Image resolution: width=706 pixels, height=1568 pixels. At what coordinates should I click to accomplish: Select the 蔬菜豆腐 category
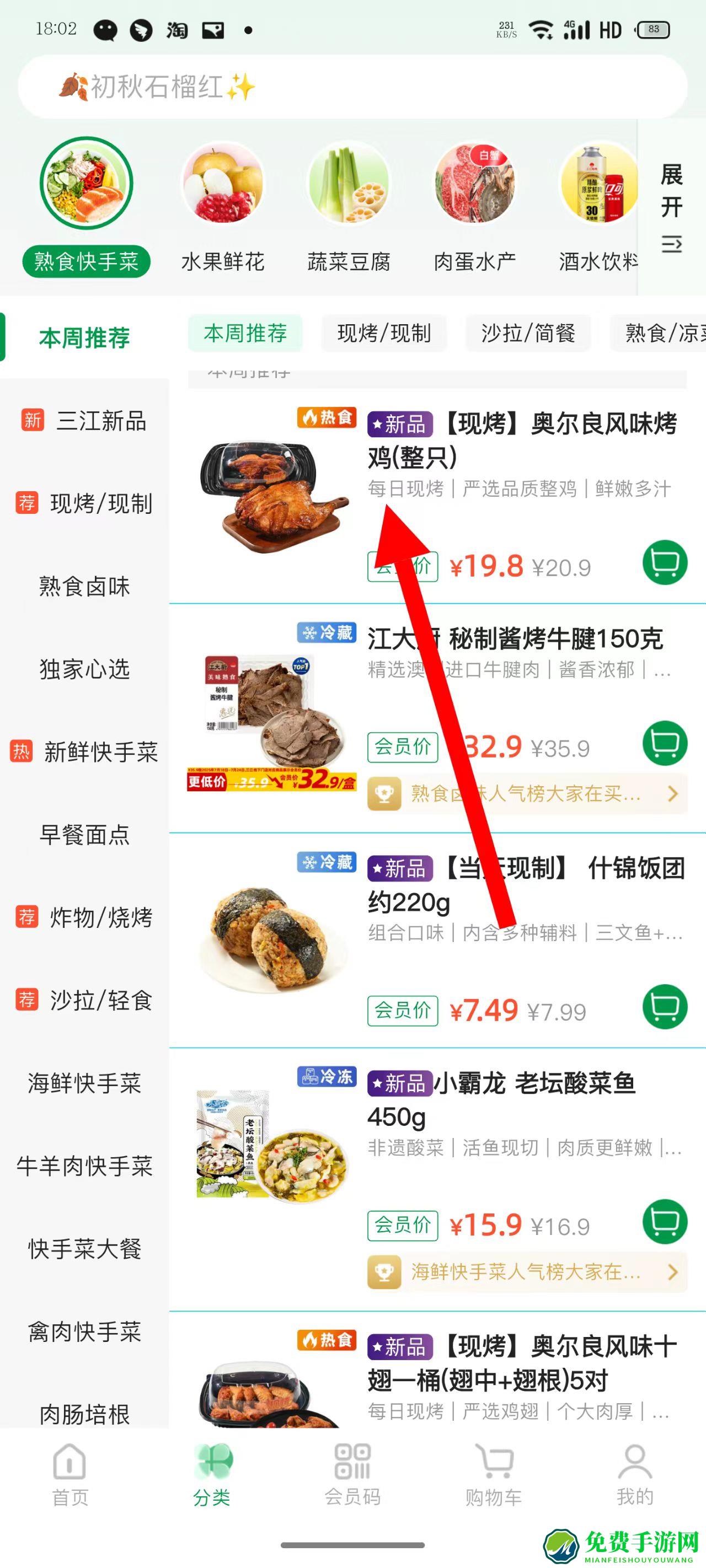coord(349,207)
